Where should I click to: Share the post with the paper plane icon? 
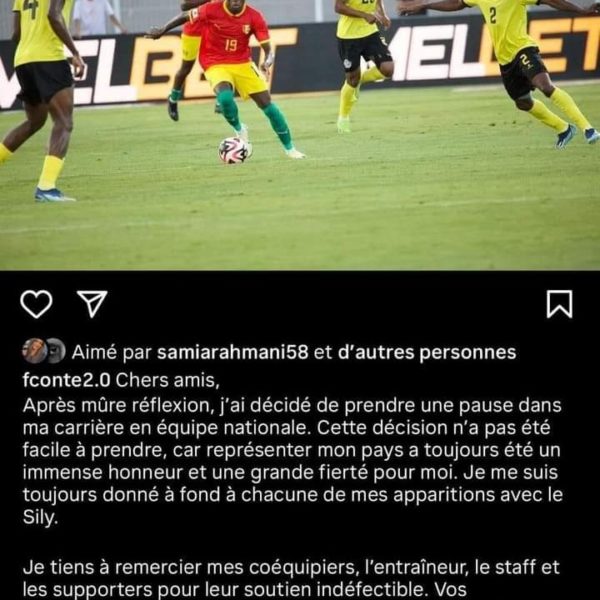[x=92, y=303]
